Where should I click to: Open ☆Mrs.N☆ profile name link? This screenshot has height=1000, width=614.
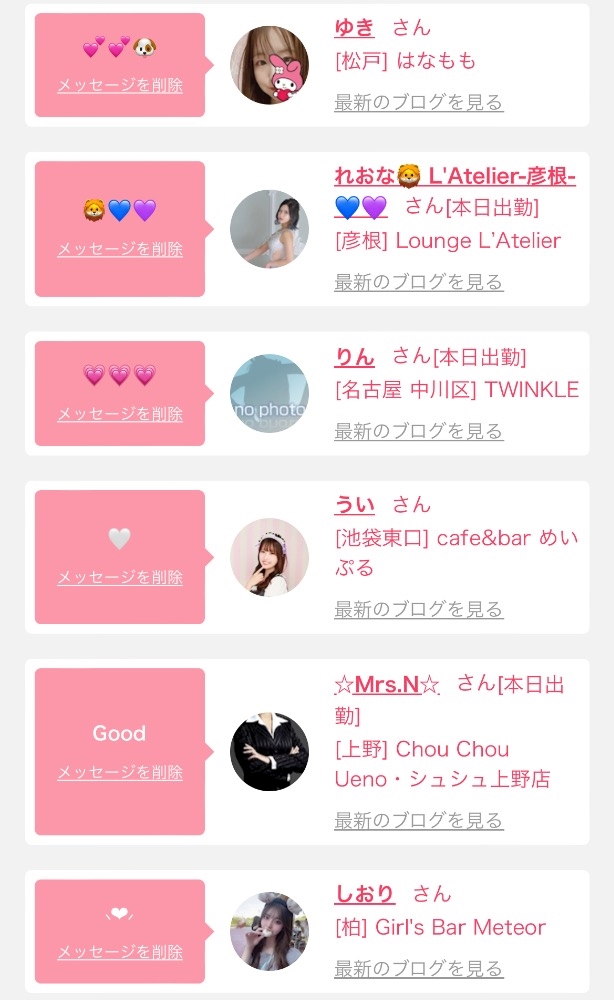pos(387,685)
